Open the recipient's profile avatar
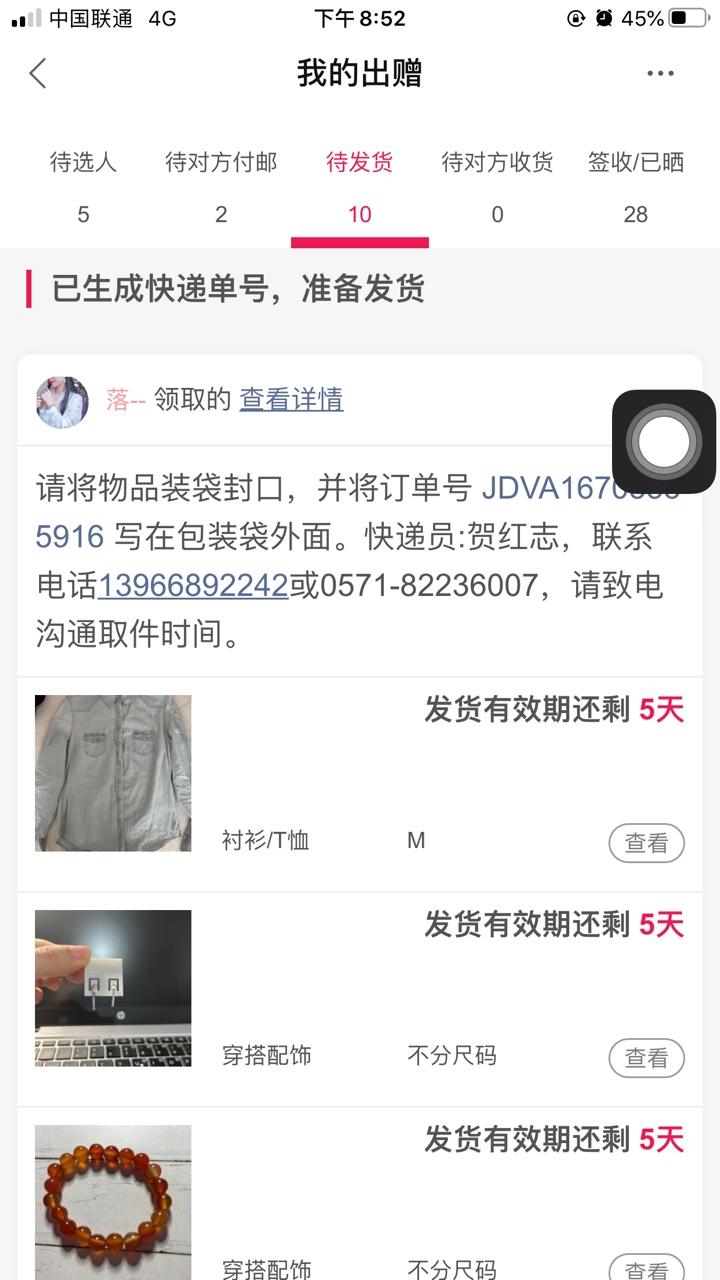 [x=62, y=402]
